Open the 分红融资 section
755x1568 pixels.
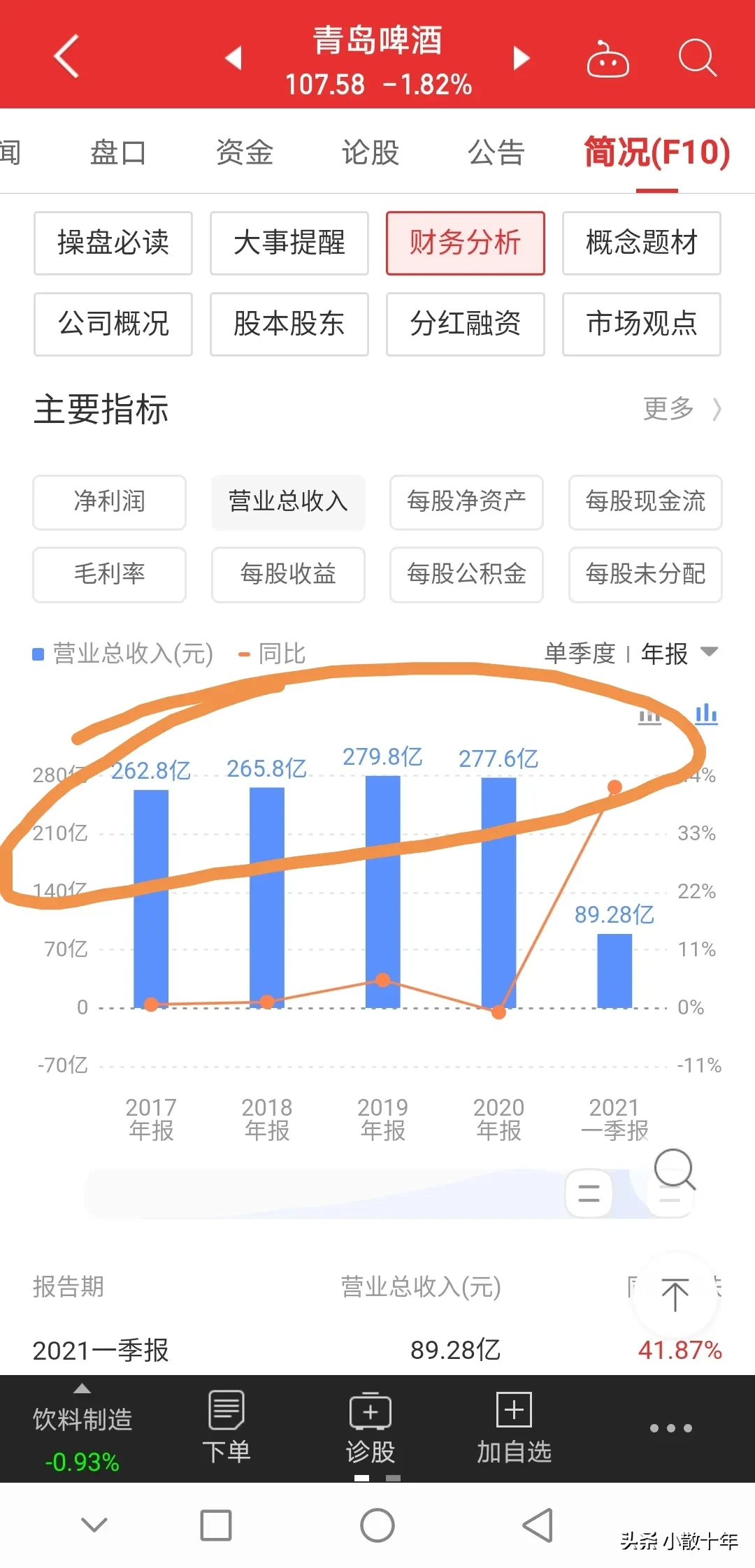466,324
